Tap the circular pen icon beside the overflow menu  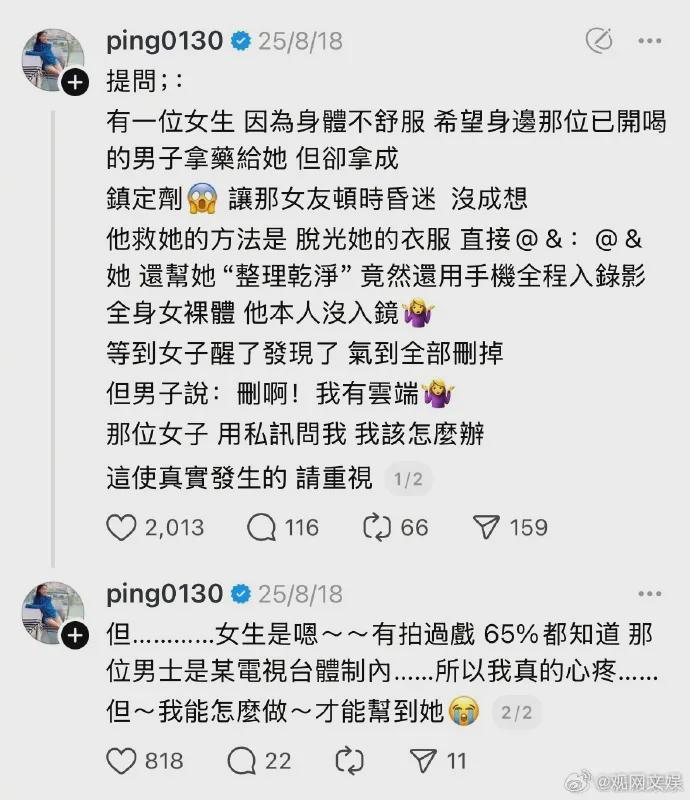[598, 41]
